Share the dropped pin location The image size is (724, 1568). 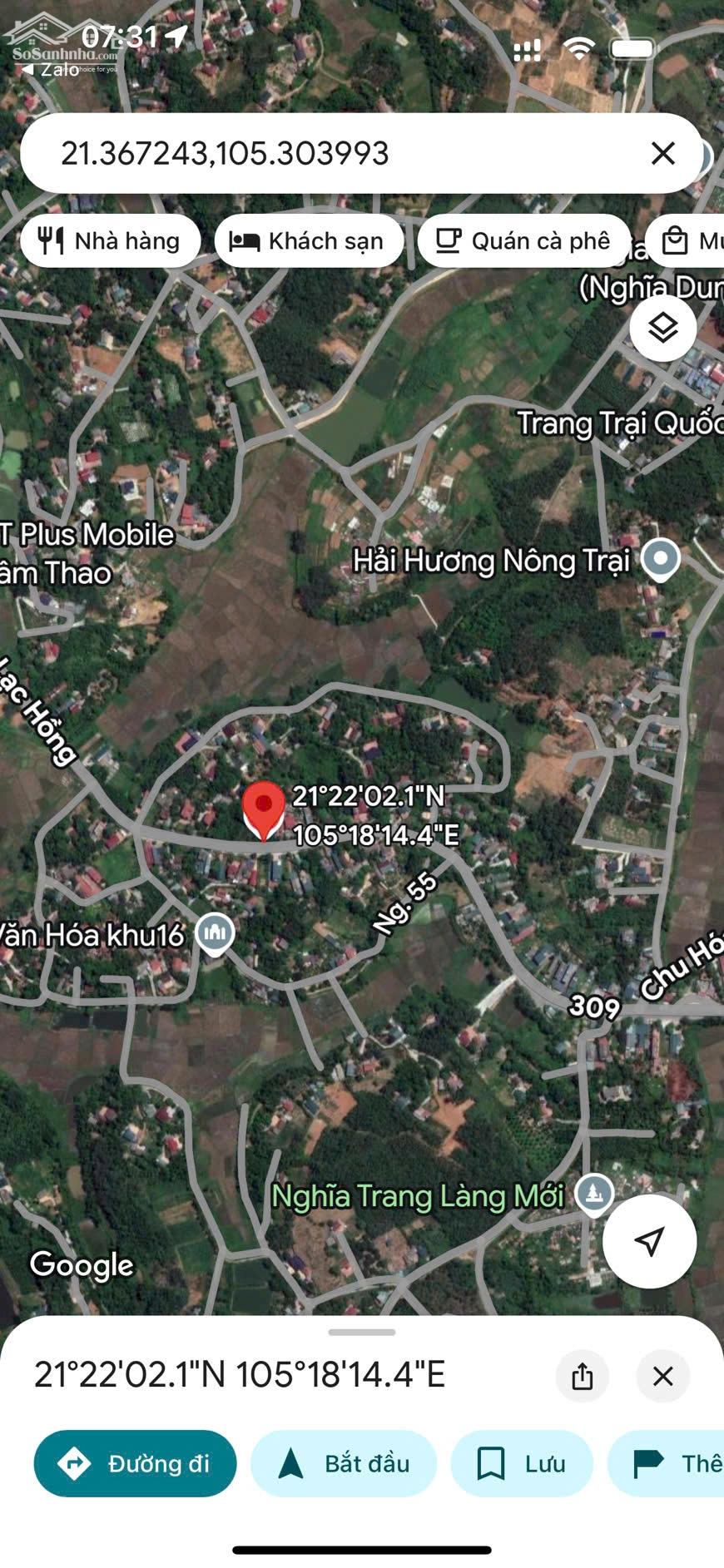(x=583, y=1376)
